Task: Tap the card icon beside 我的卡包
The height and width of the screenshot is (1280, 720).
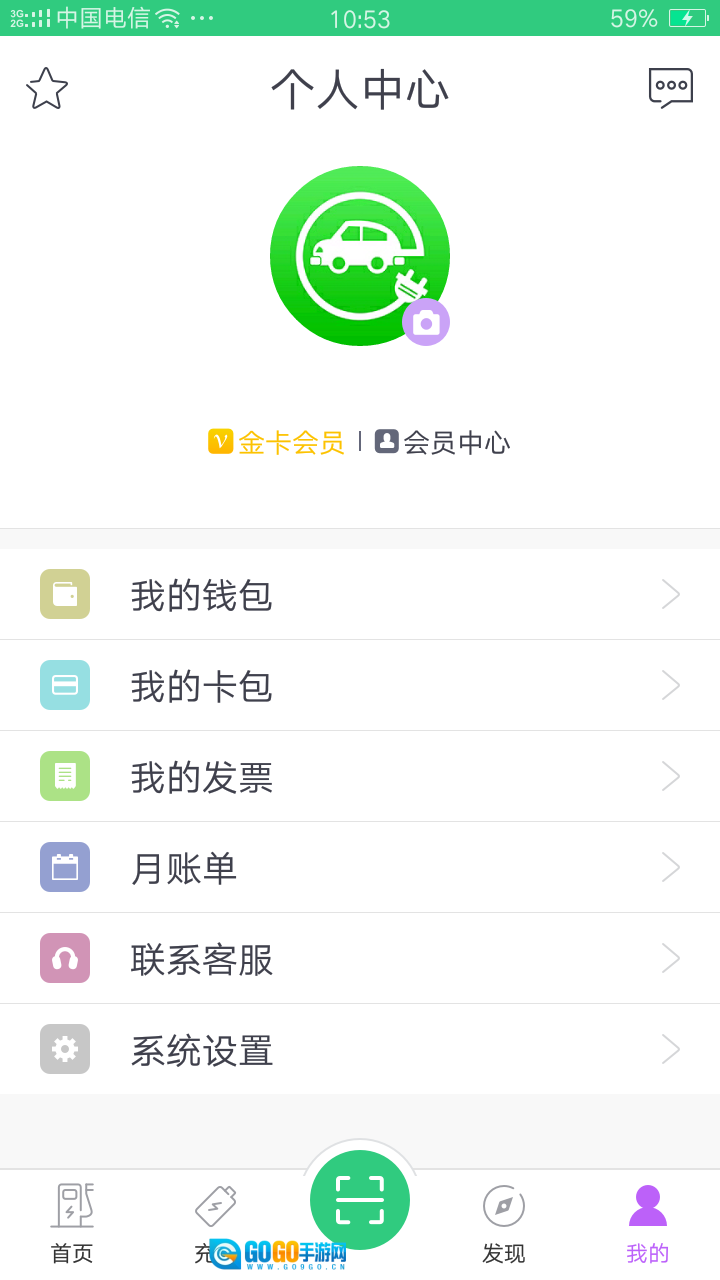Action: coord(64,684)
